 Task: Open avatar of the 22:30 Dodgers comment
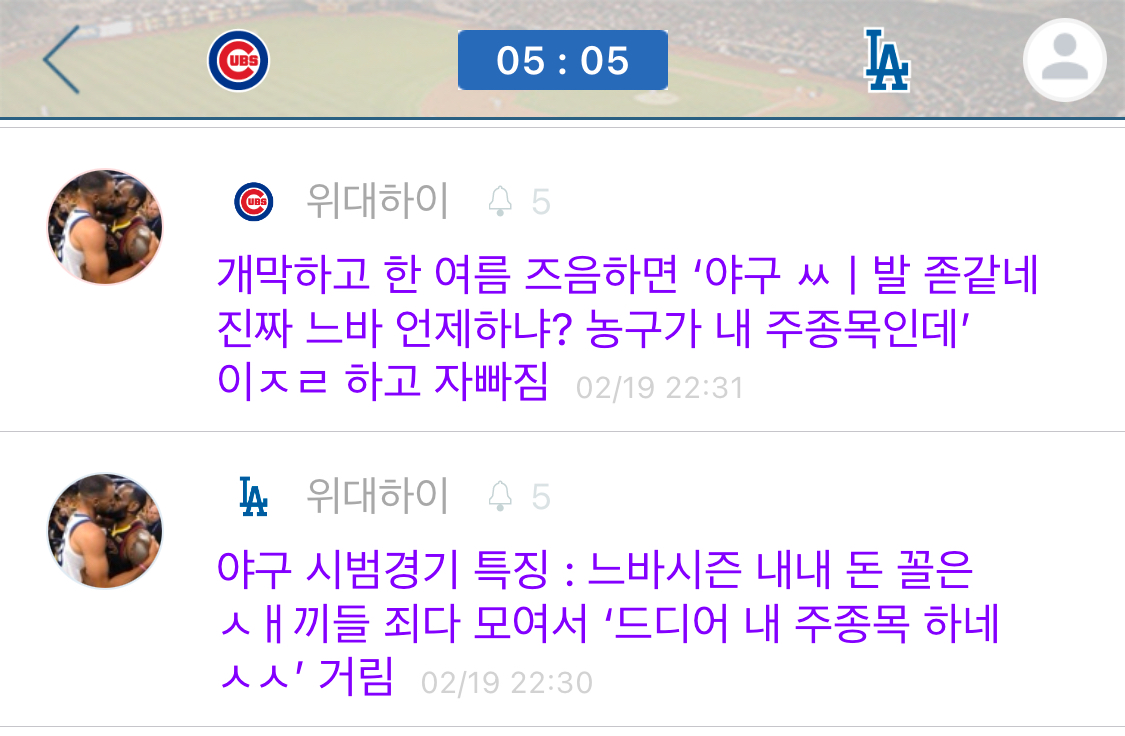coord(105,531)
